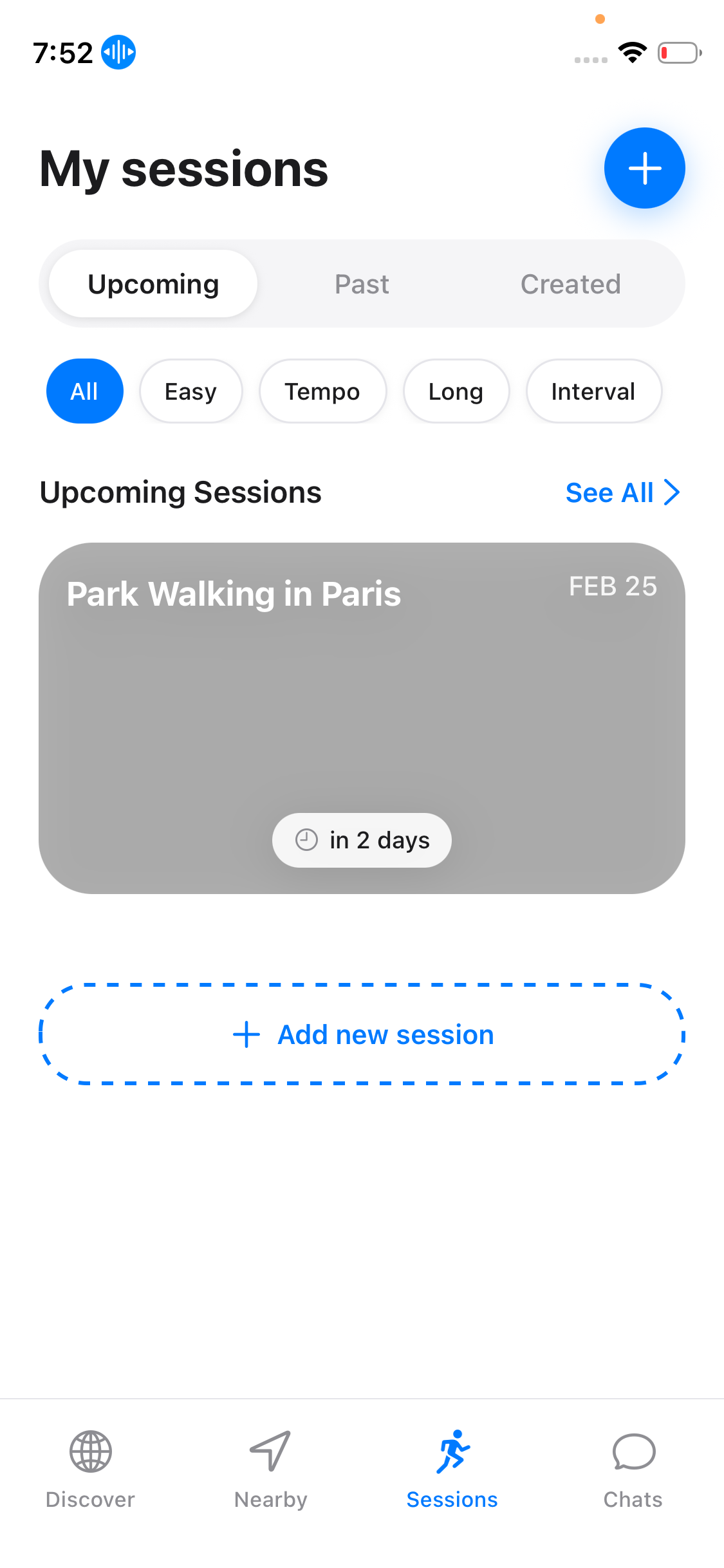This screenshot has width=724, height=1568.
Task: Filter sessions by Tempo
Action: [x=322, y=391]
